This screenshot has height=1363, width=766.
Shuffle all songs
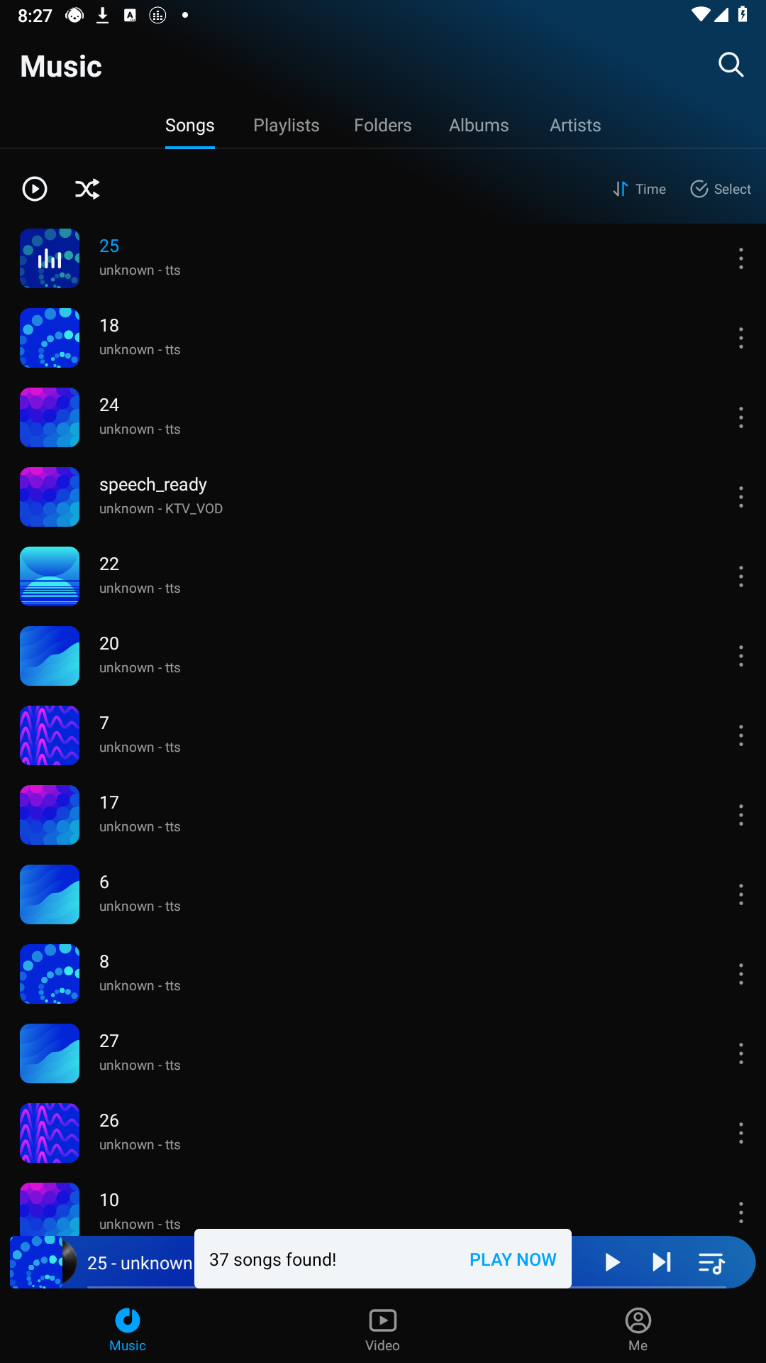pos(87,189)
